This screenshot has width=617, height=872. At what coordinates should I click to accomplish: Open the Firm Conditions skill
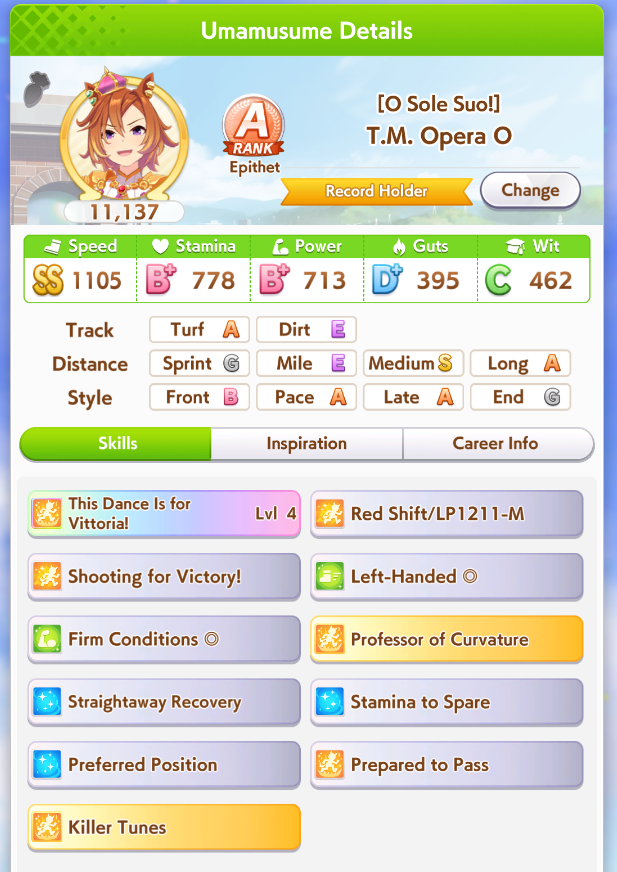tap(164, 639)
